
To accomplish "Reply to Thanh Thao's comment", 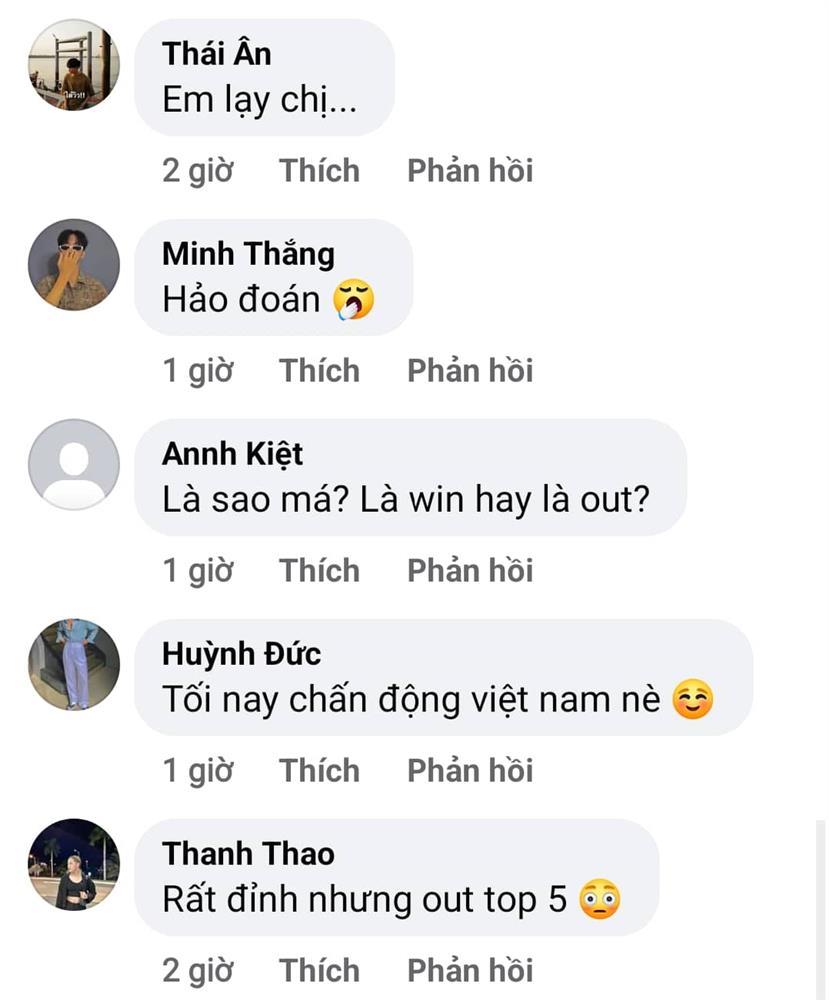I will [x=470, y=971].
